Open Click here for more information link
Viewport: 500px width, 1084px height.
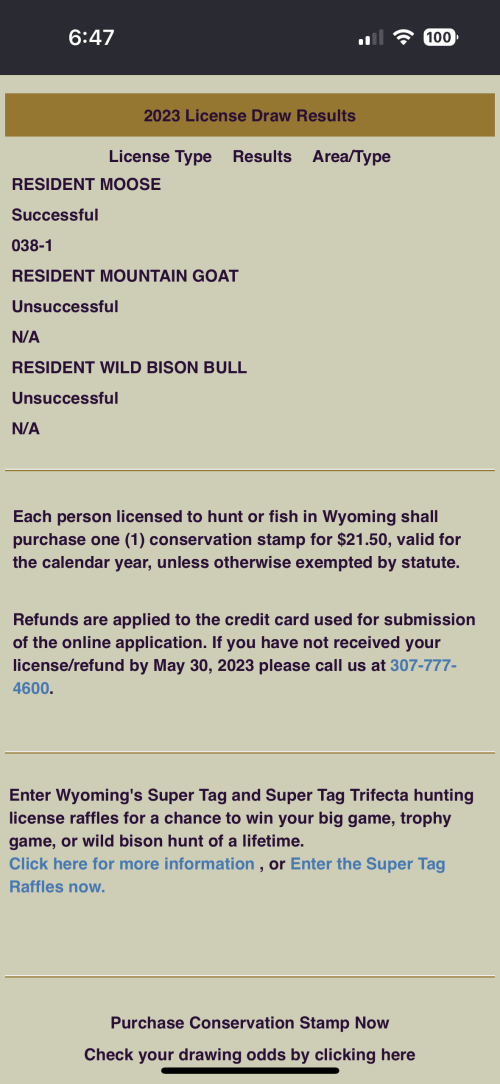coord(131,864)
